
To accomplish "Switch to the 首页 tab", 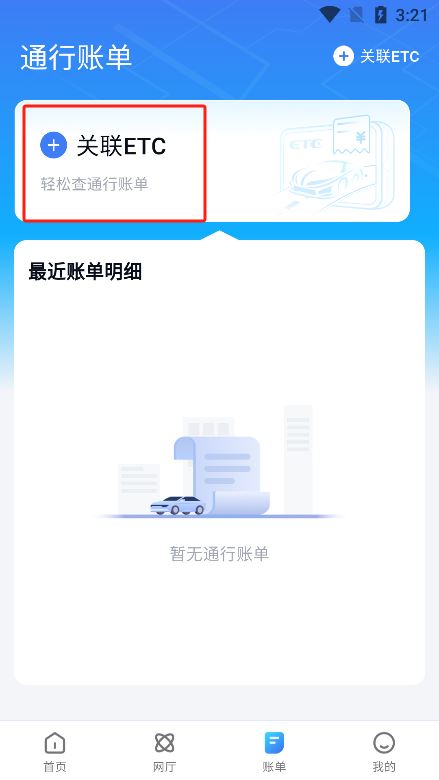I will pyautogui.click(x=55, y=752).
